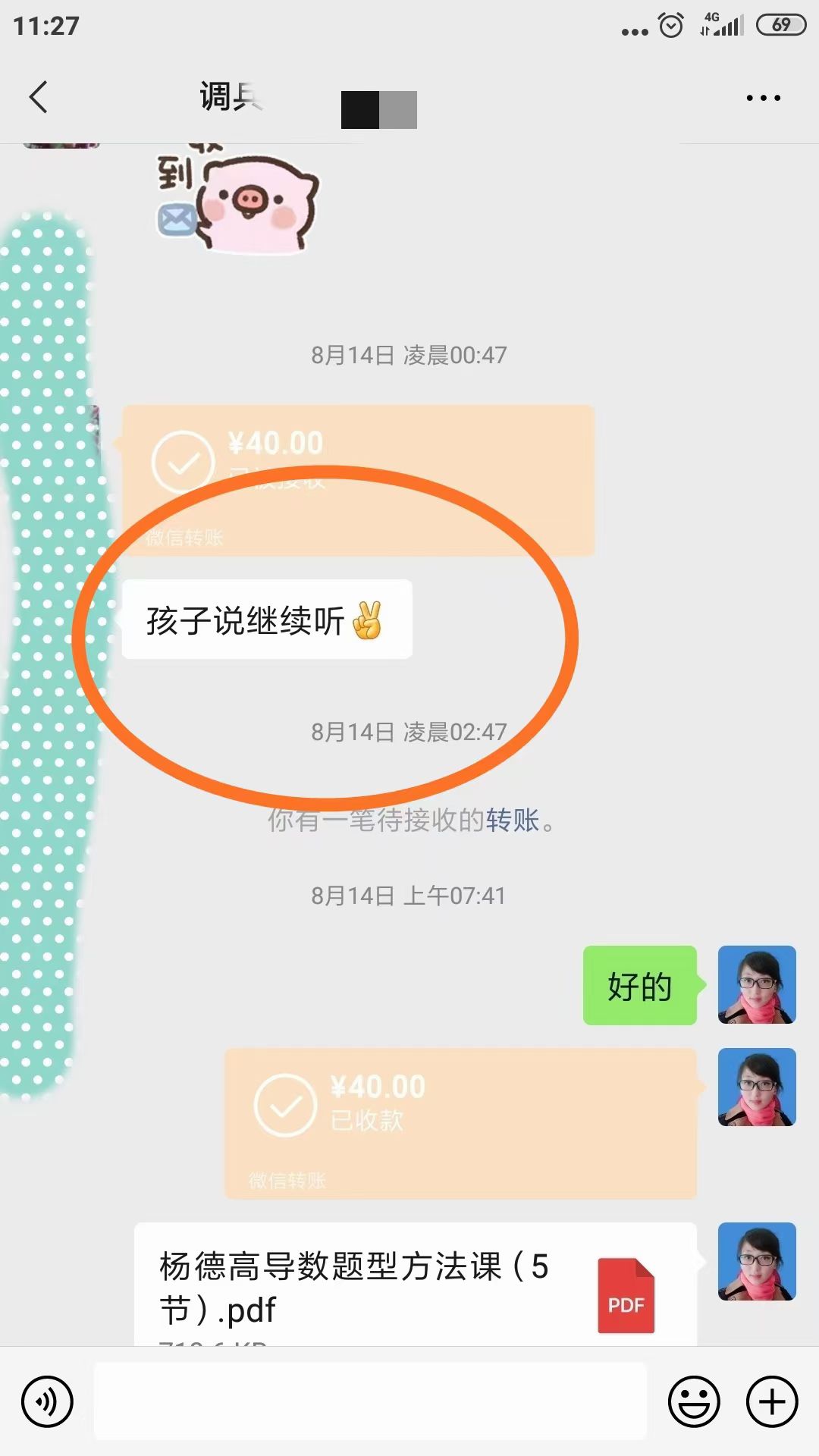The height and width of the screenshot is (1456, 819).
Task: Open the emoji sticker panel
Action: point(693,1401)
